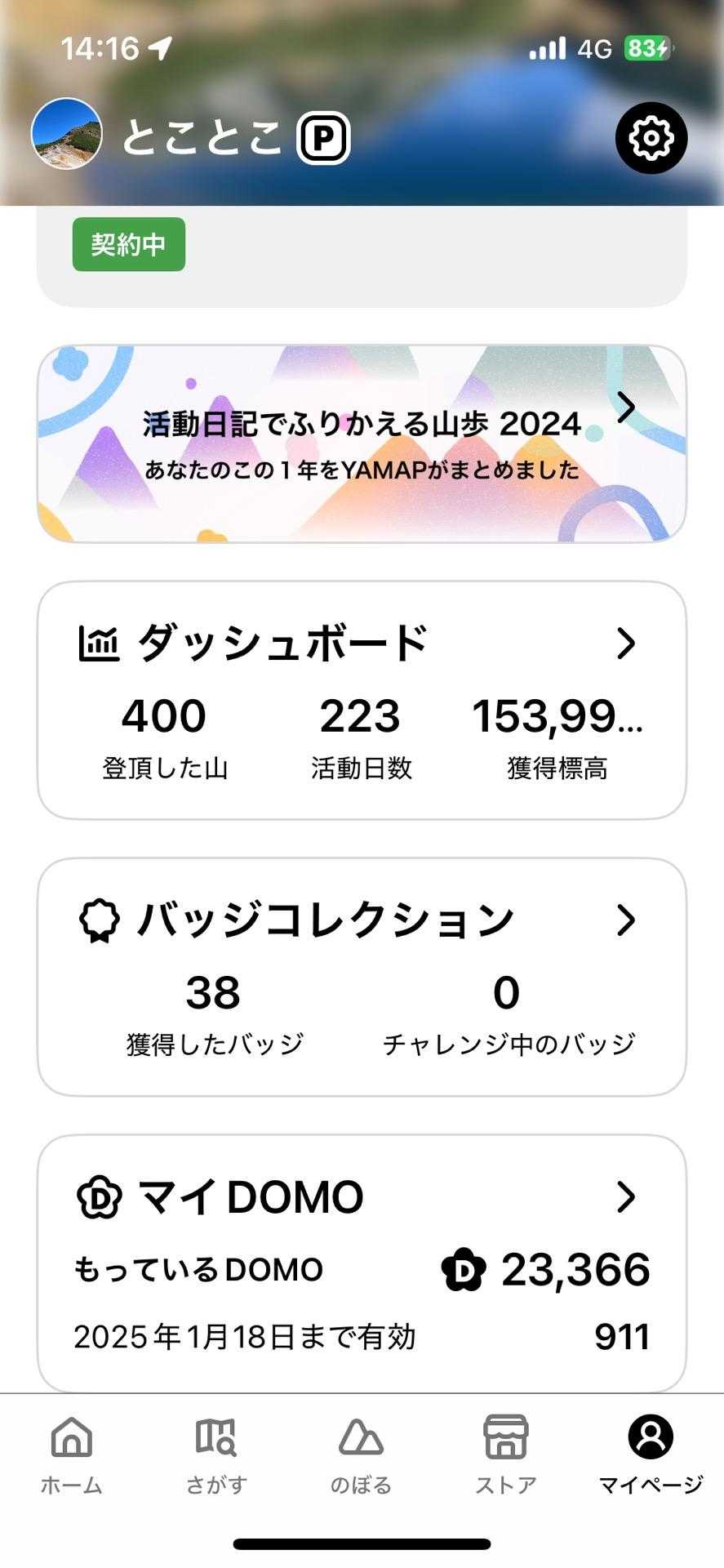Image resolution: width=724 pixels, height=1568 pixels.
Task: Open the バッジコレクション card
Action: click(362, 977)
